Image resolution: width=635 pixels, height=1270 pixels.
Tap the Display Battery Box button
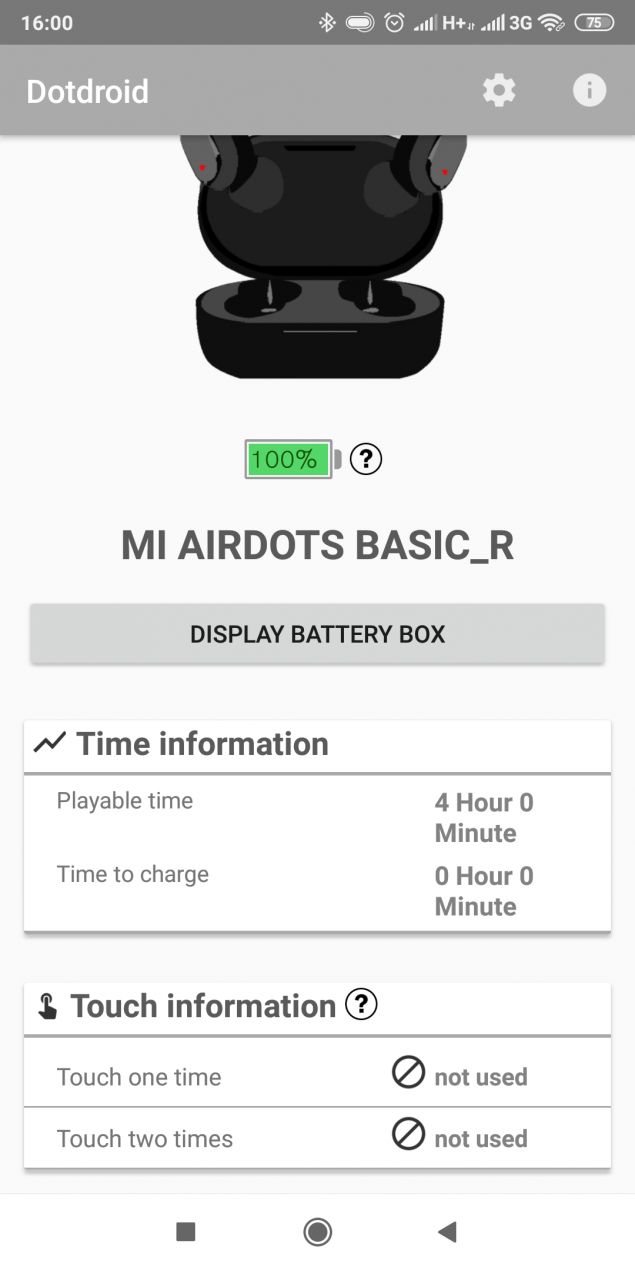pos(317,634)
